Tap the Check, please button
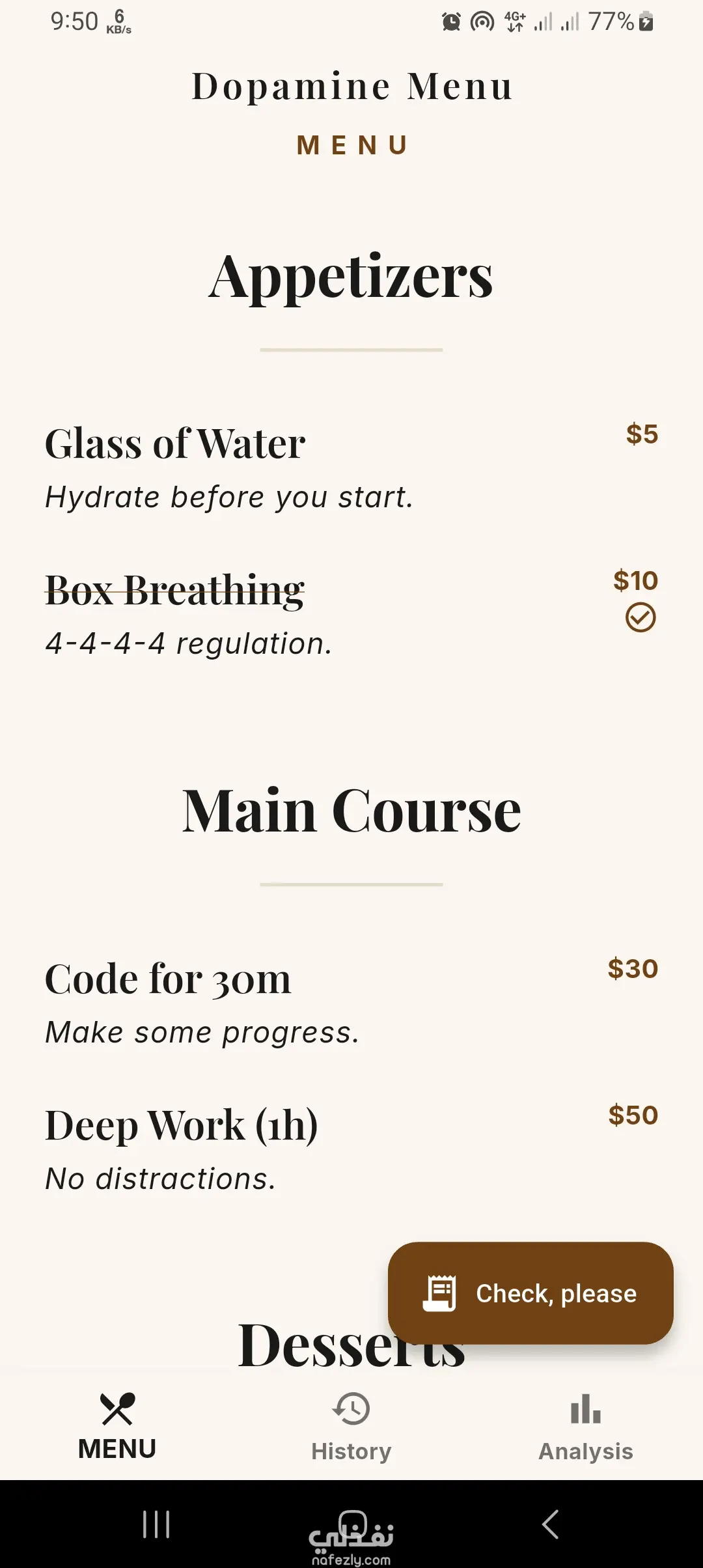Screen dimensions: 703x1568 pos(531,1293)
